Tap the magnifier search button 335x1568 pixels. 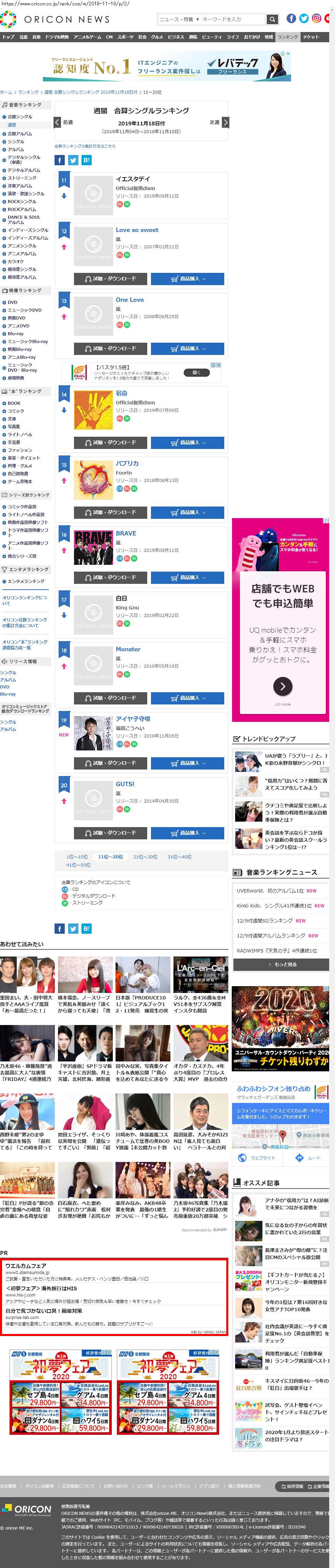tap(272, 19)
